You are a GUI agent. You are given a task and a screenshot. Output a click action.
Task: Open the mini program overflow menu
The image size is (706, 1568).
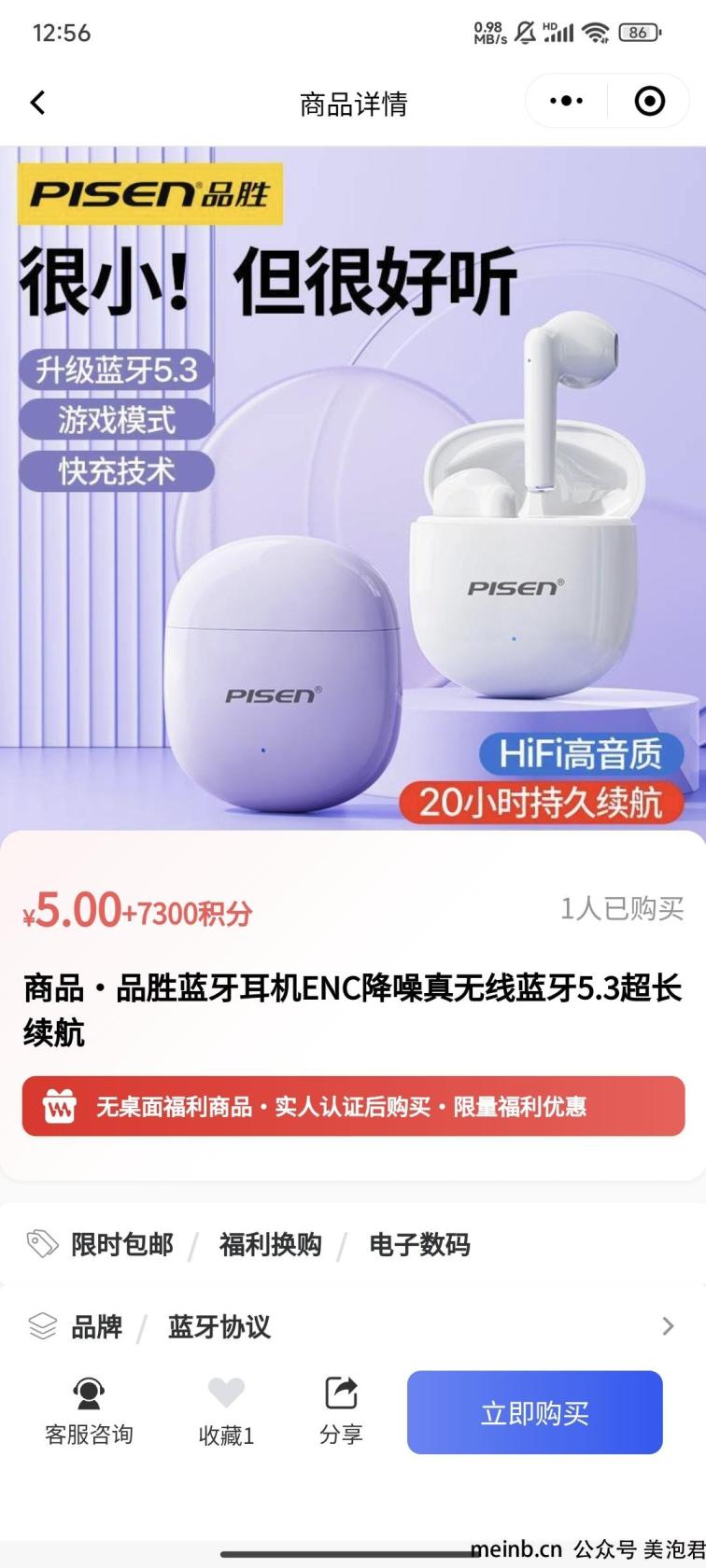pos(566,101)
